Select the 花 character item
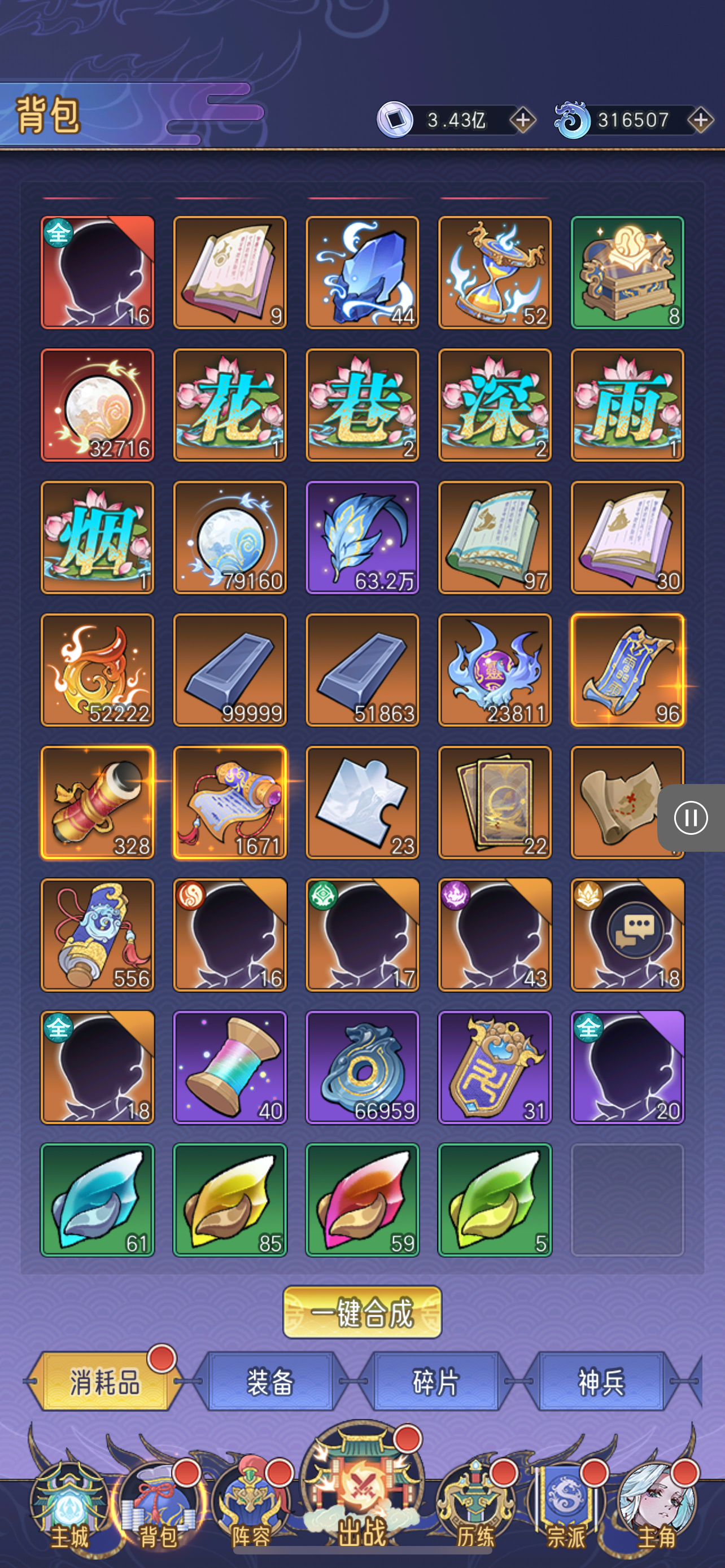725x1568 pixels. 229,405
